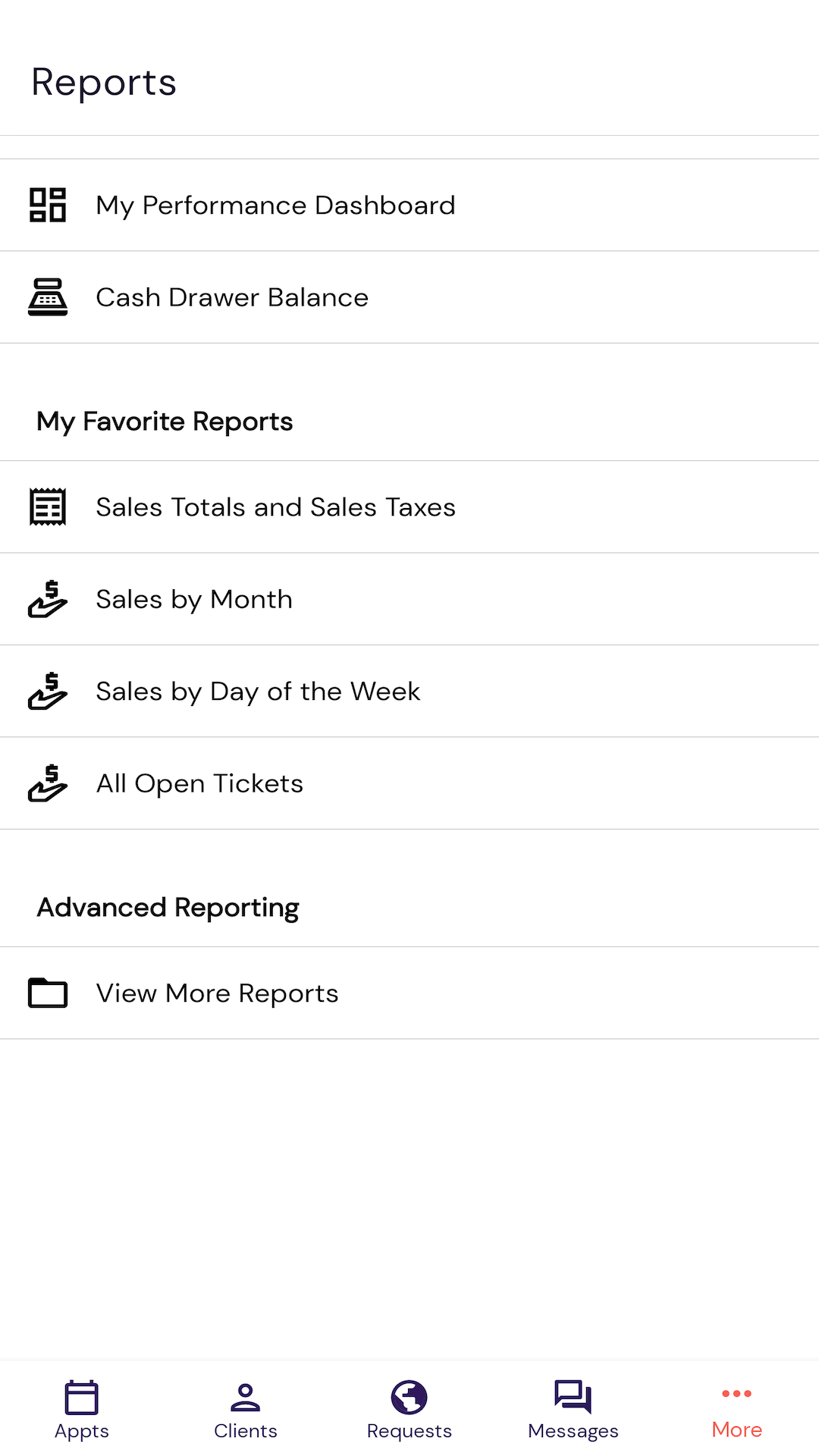View the Sales by Month report
This screenshot has width=819, height=1456.
[194, 599]
